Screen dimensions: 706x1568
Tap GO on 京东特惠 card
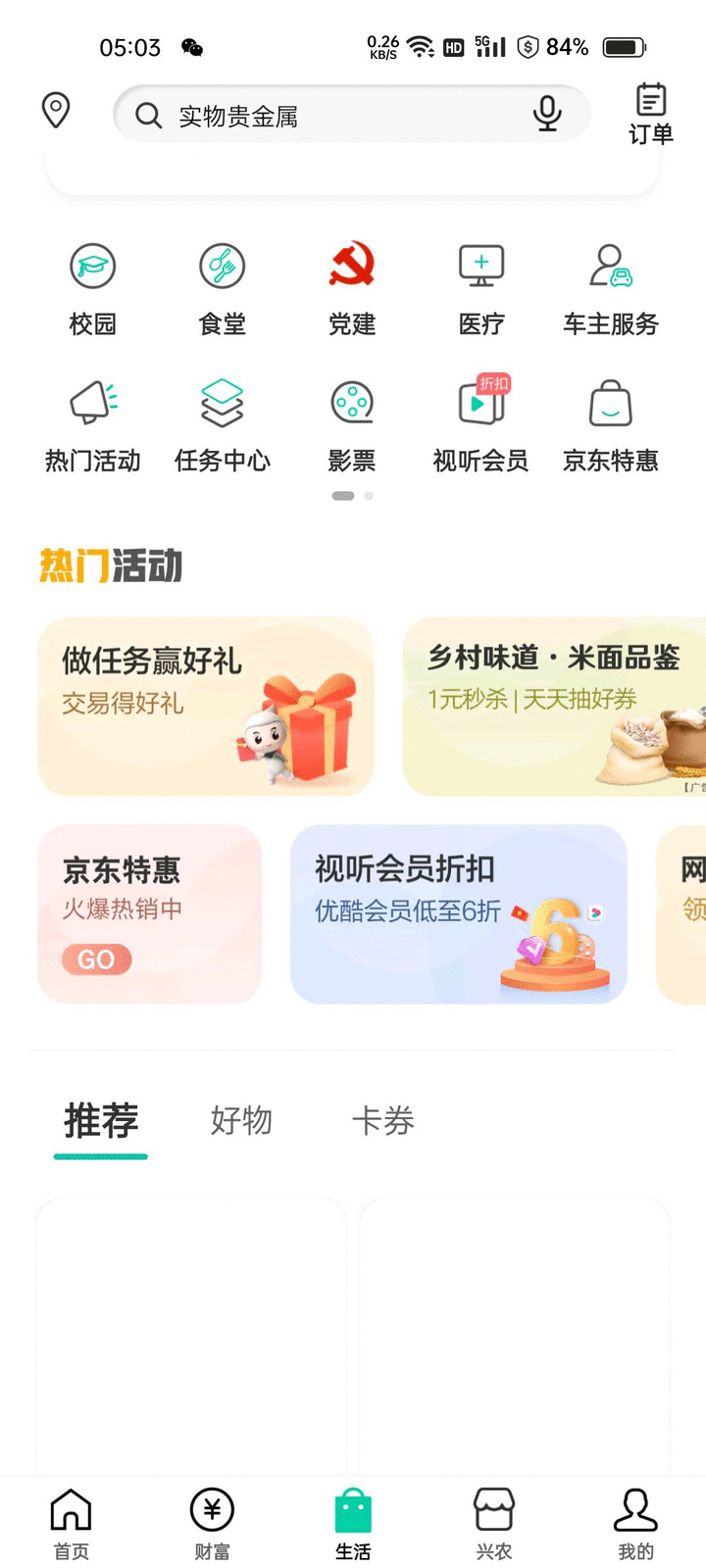96,959
